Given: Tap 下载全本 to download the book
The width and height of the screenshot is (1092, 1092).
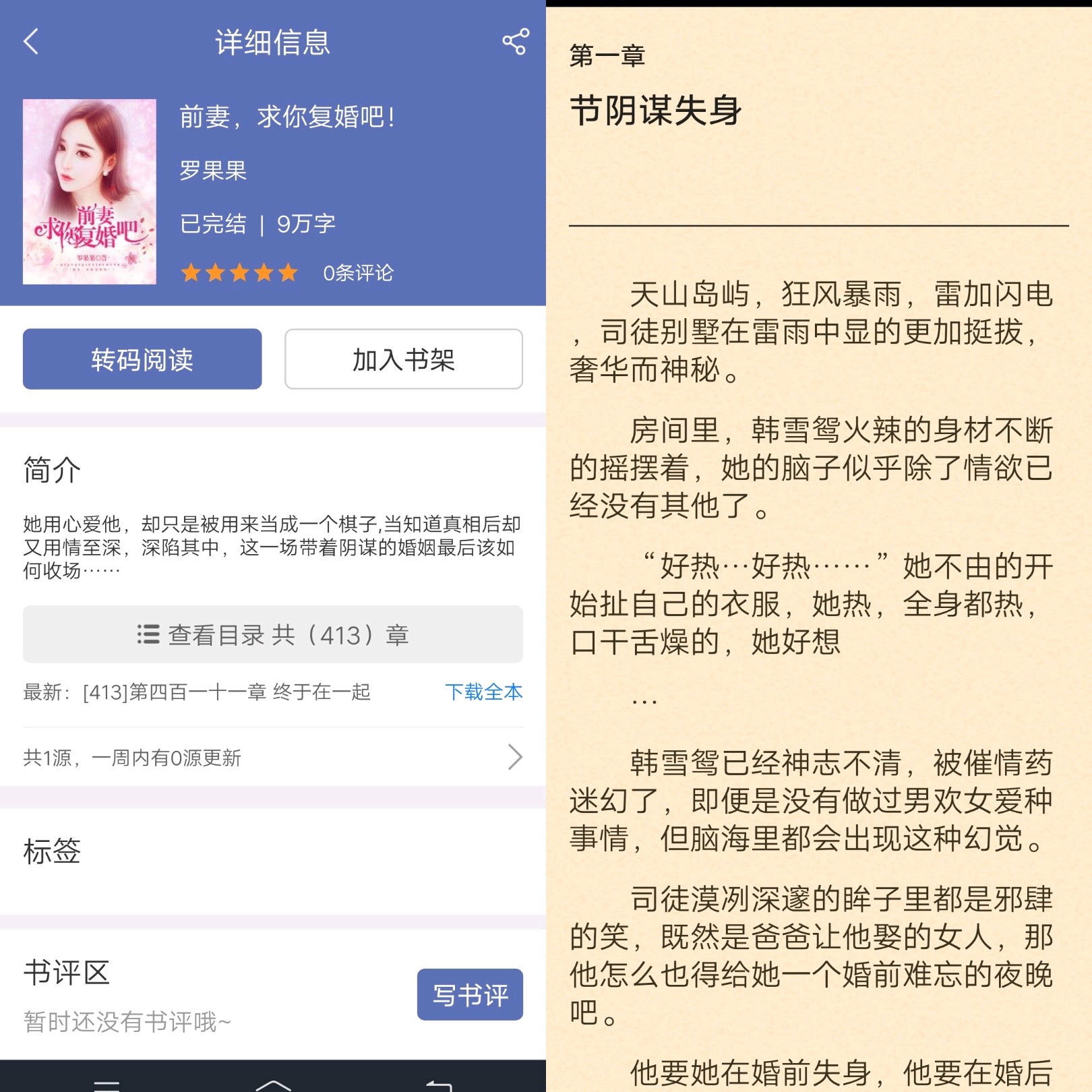Looking at the screenshot, I should pos(483,692).
